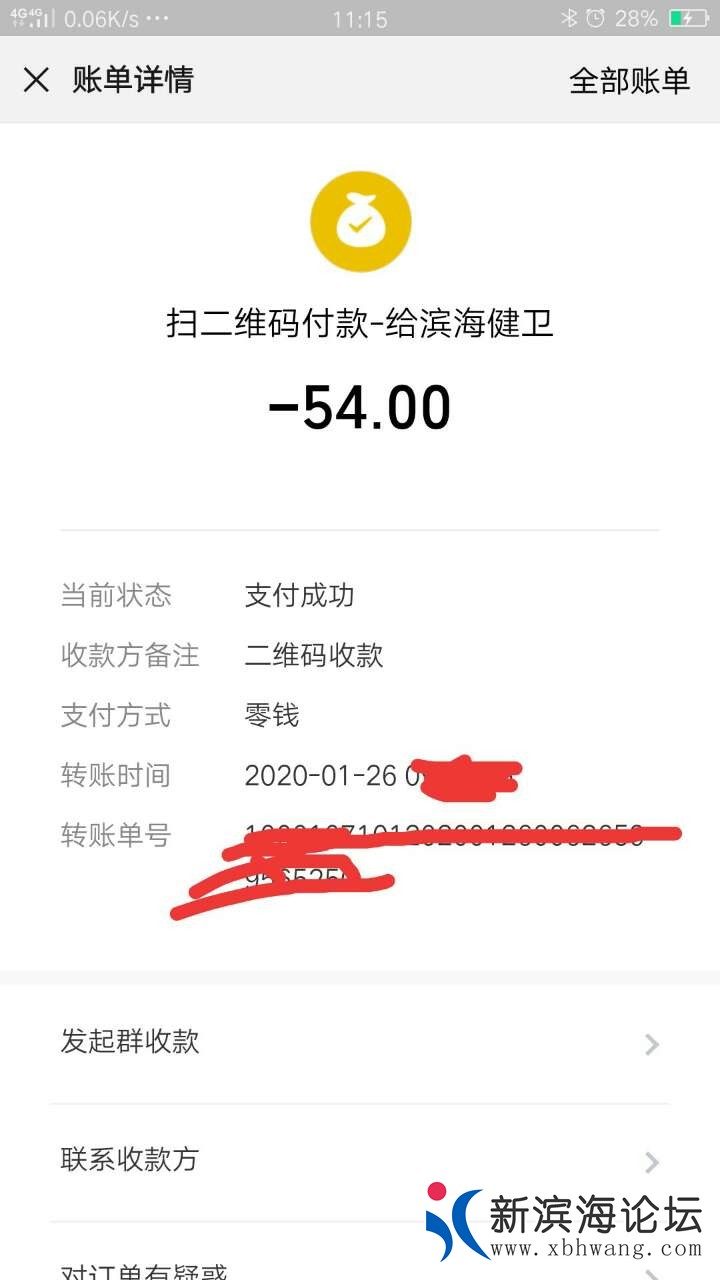
Task: Open 全部账单 list
Action: (629, 80)
